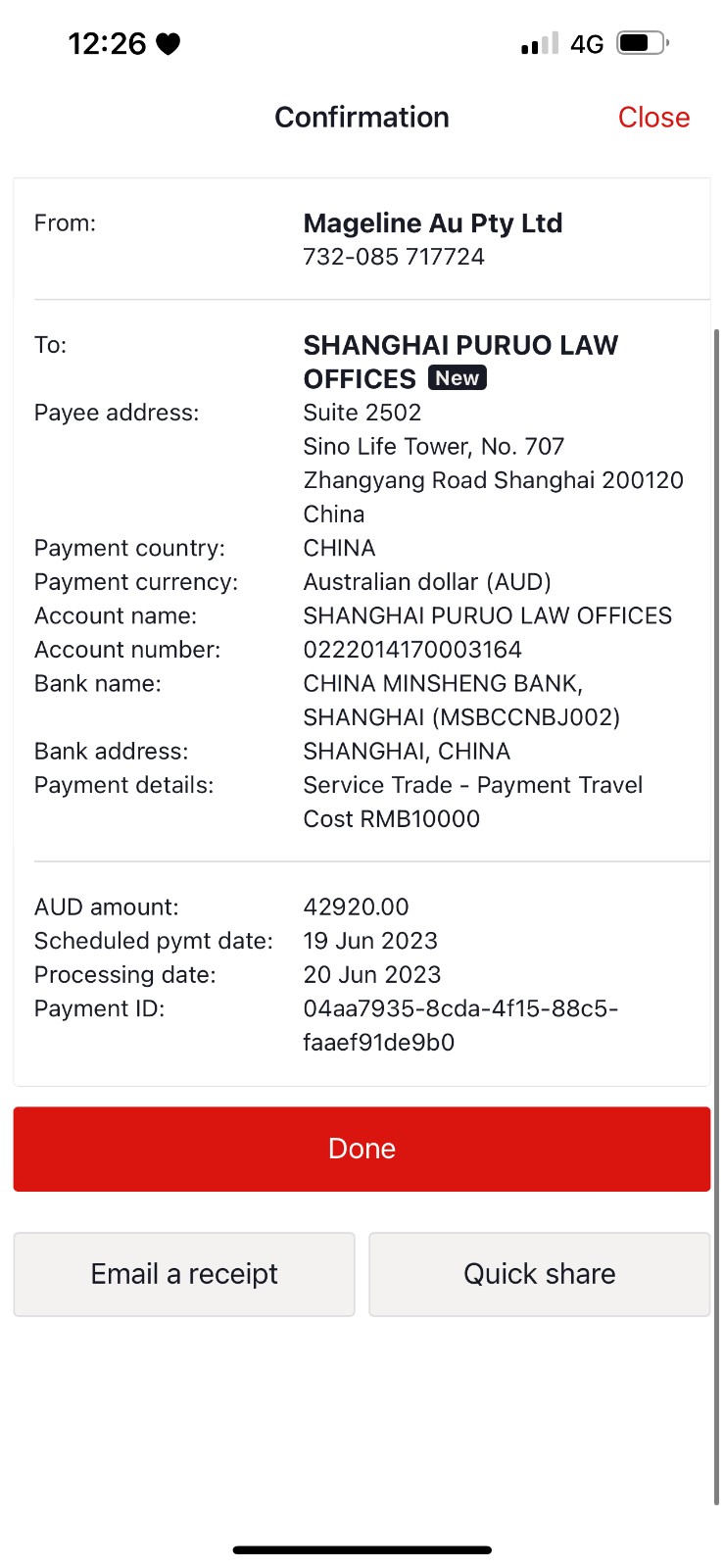The height and width of the screenshot is (1568, 724).
Task: Open Quick share for the payment
Action: pos(539,1274)
